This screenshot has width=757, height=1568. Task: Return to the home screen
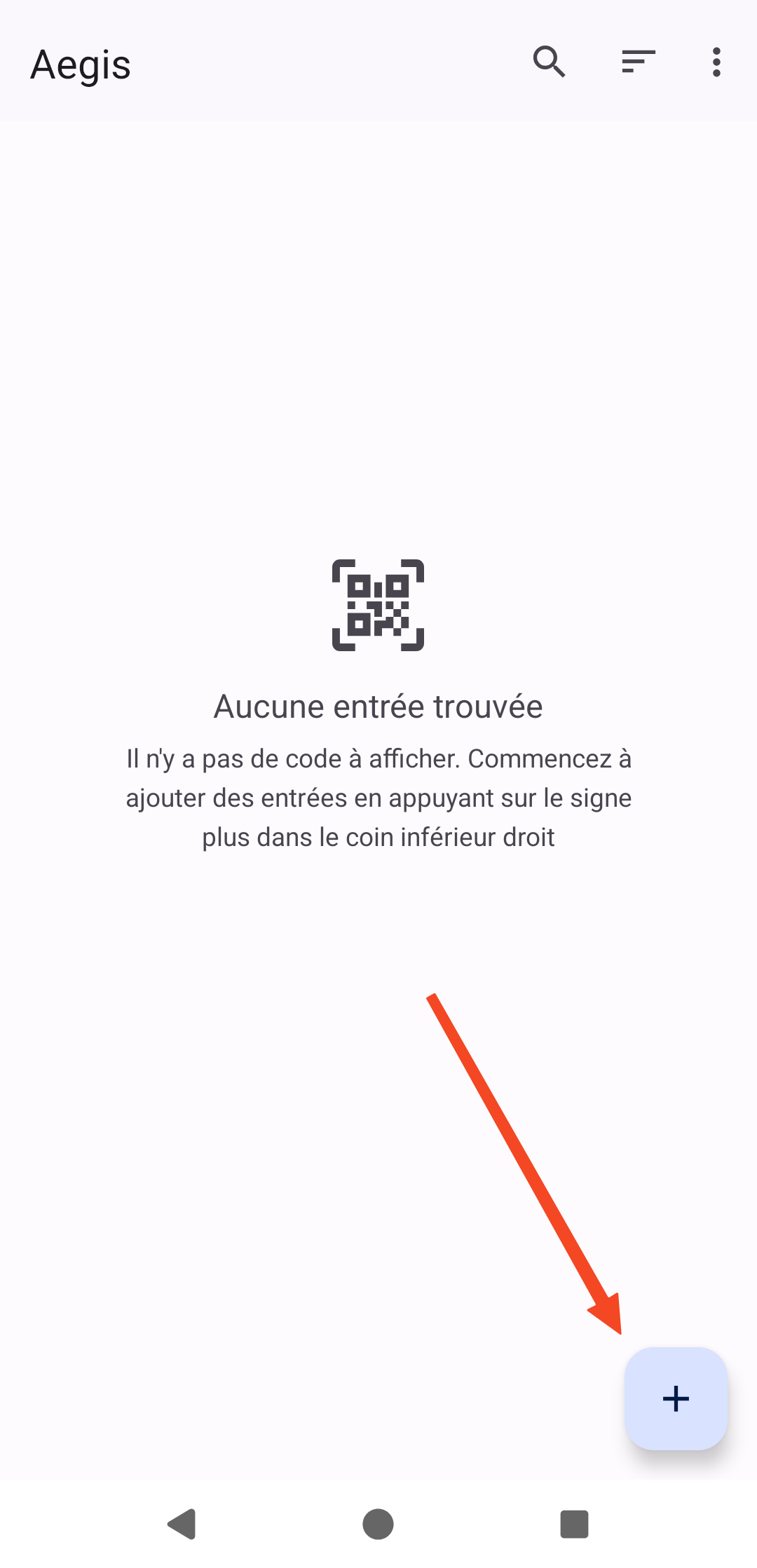pos(378,1524)
